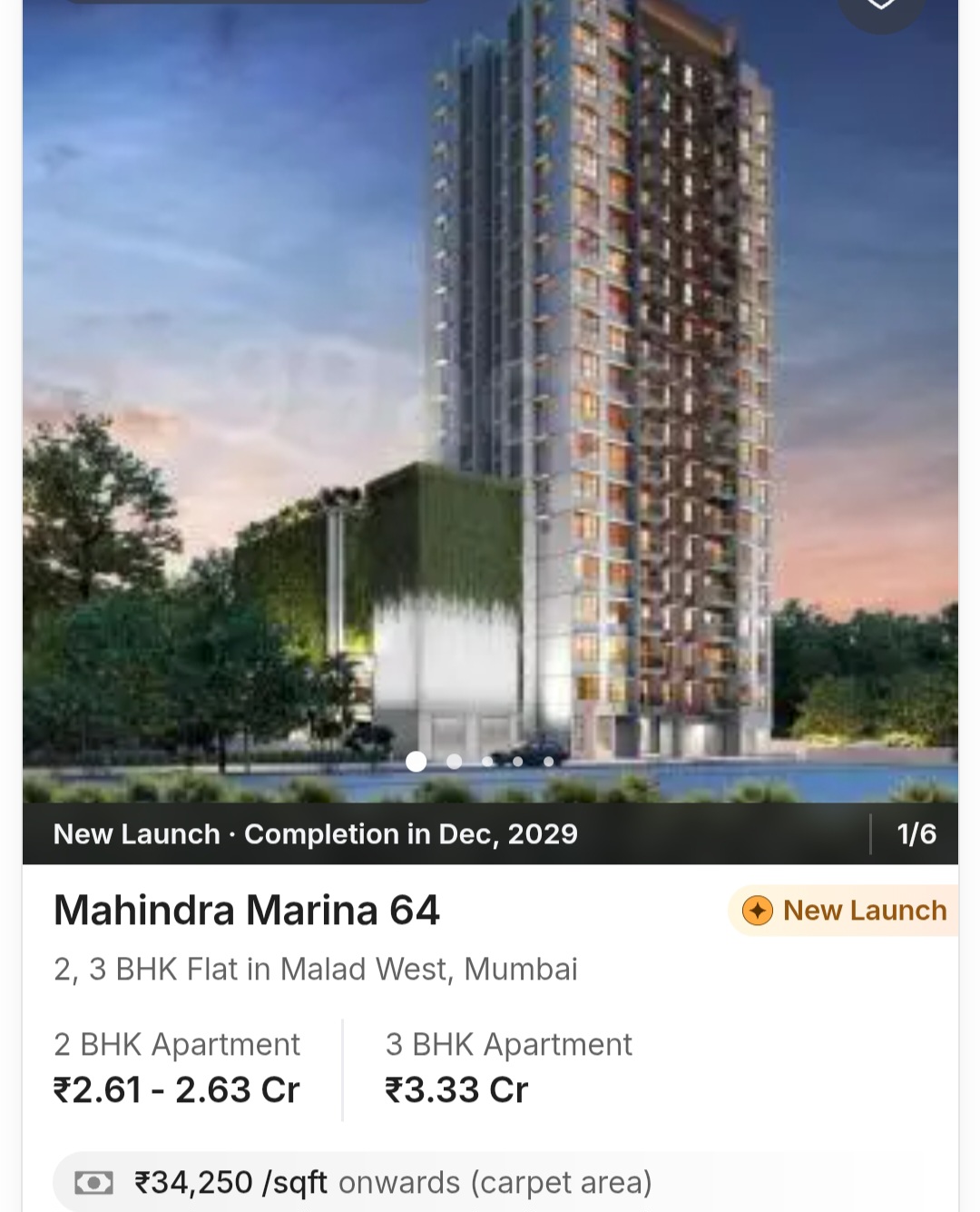Click the active carousel position indicator
This screenshot has height=1212, width=980.
[x=417, y=763]
